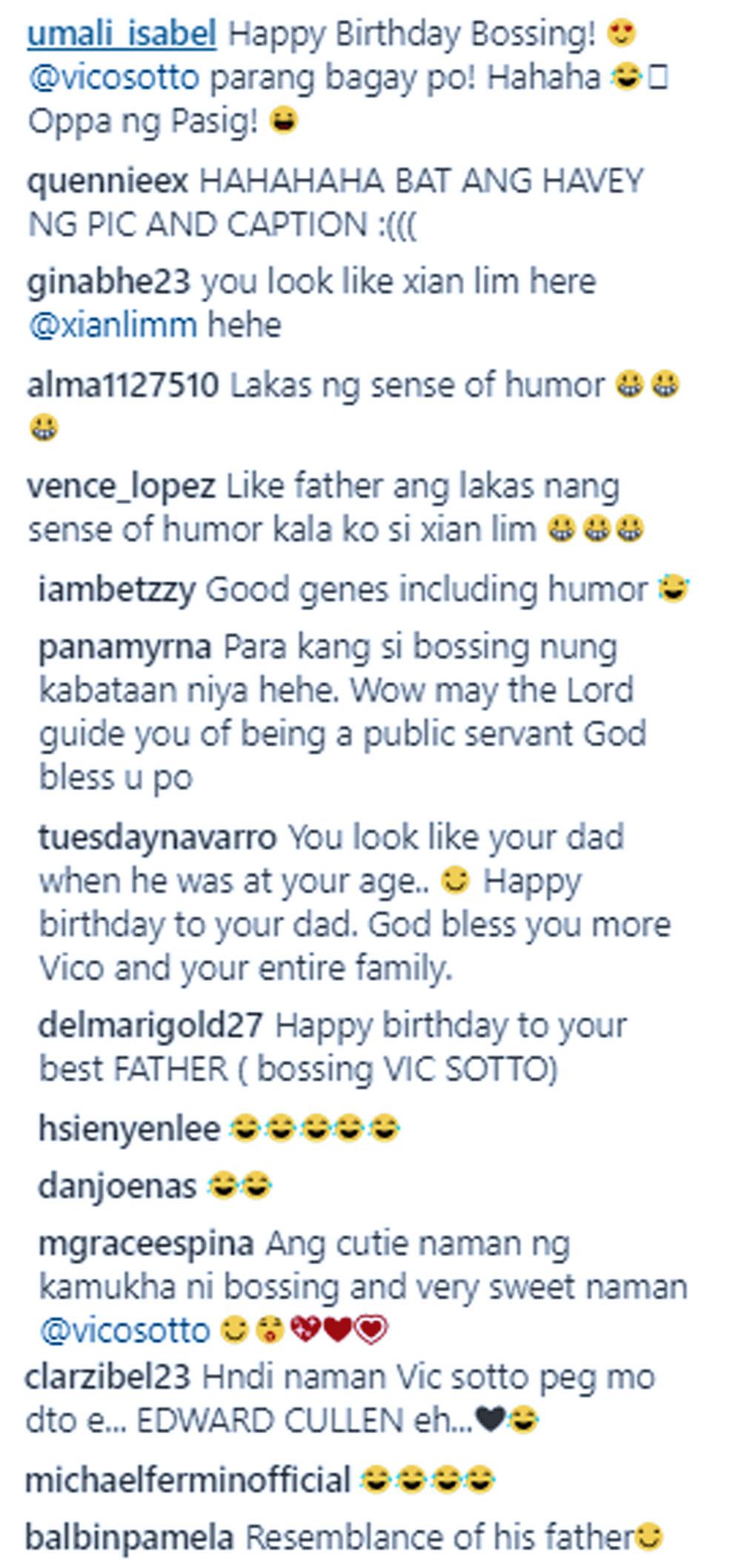Visit michaelferminofficial's profile

[x=187, y=1481]
